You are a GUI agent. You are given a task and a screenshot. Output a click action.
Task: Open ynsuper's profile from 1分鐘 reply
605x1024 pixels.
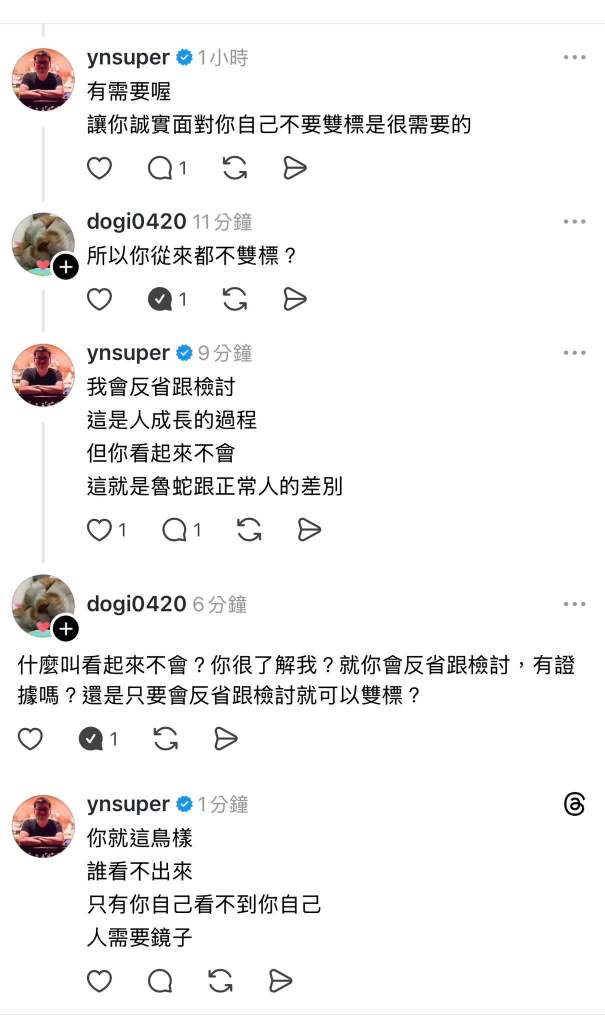tap(128, 804)
